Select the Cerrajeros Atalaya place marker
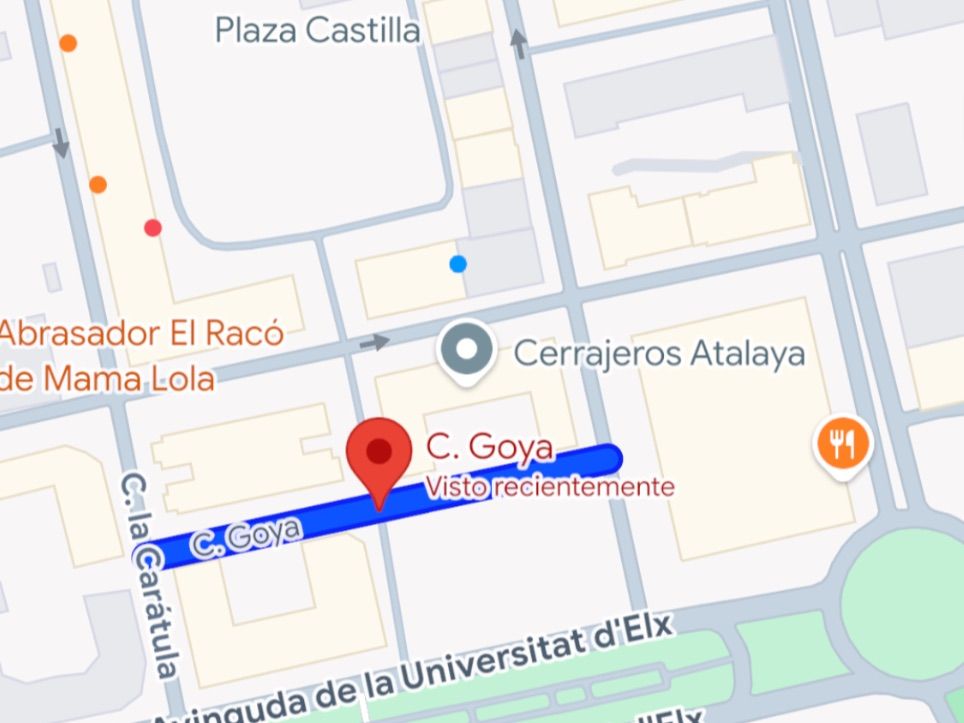The height and width of the screenshot is (723, 964). pos(467,351)
